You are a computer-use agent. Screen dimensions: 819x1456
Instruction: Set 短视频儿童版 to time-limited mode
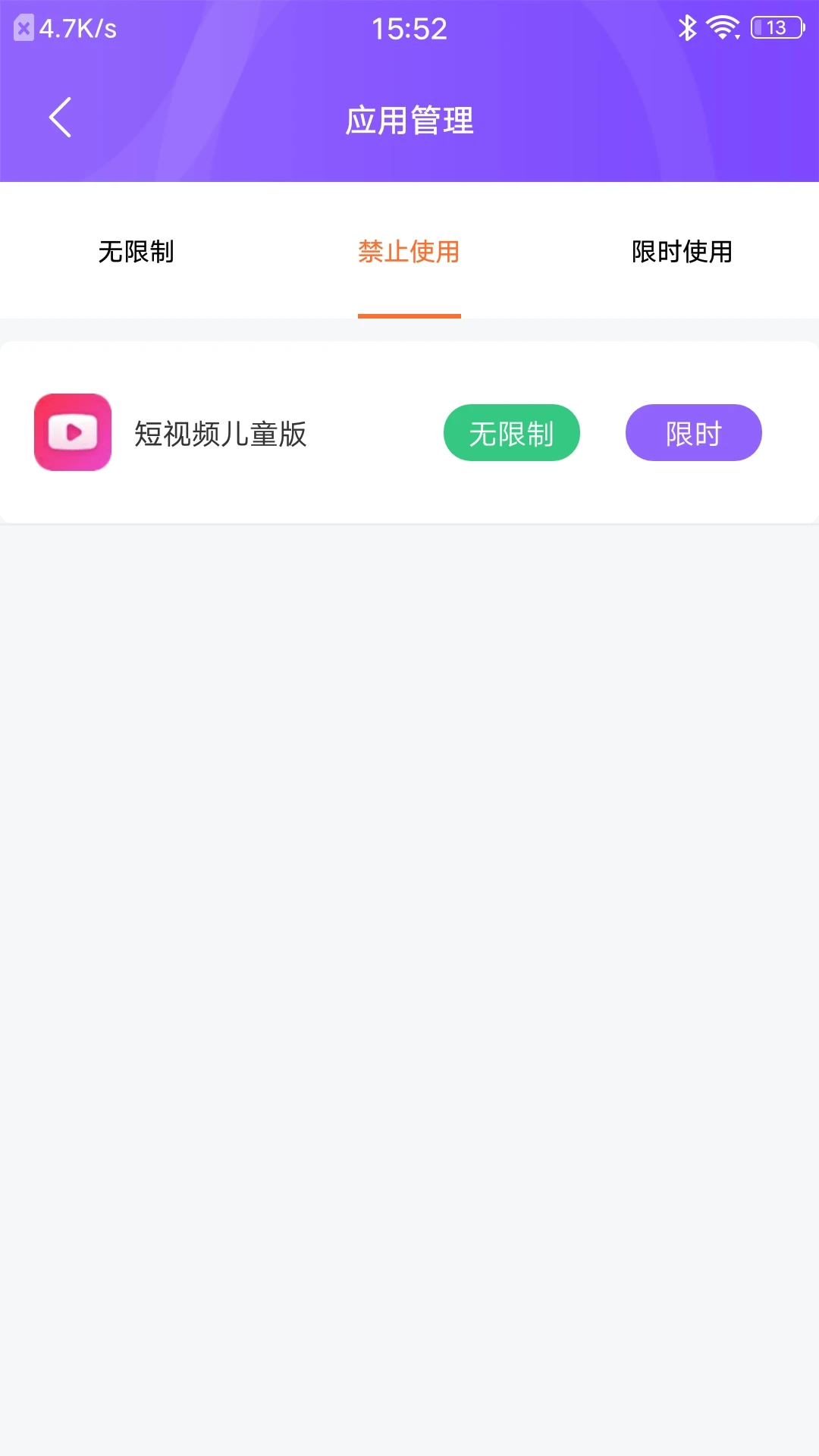point(693,432)
